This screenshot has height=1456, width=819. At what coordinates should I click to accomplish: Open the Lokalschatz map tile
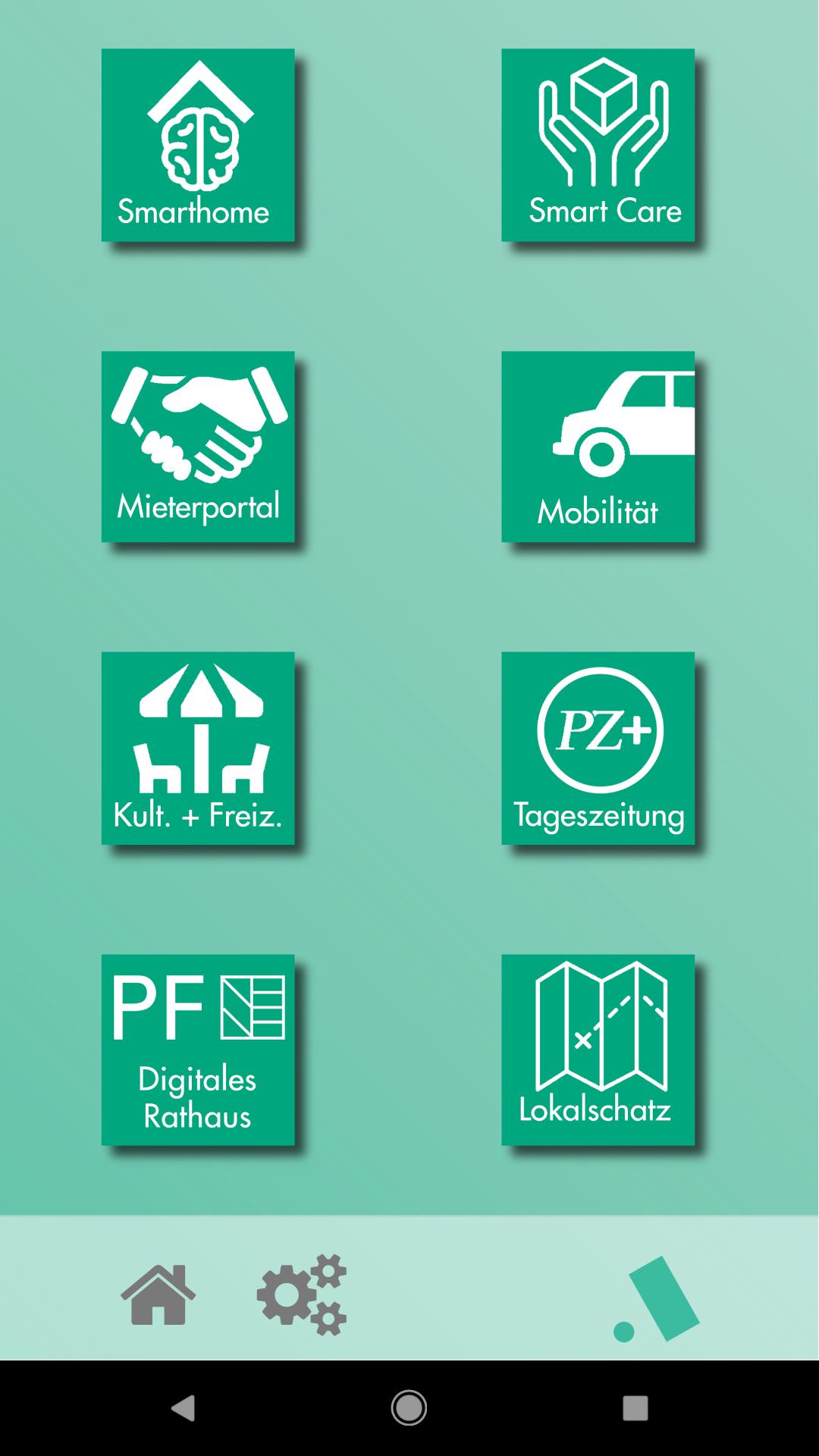(598, 1050)
